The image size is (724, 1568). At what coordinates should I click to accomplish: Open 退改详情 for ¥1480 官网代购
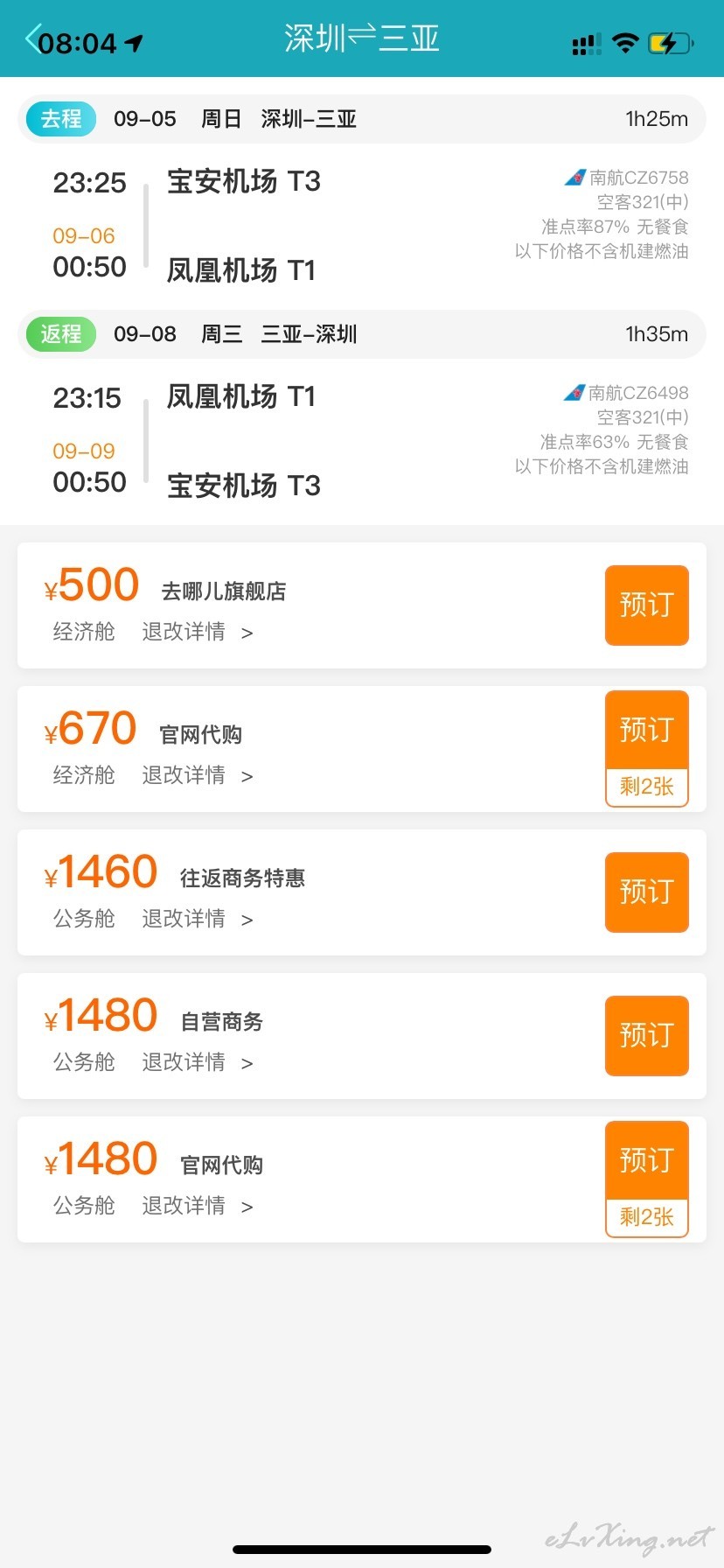coord(198,1206)
